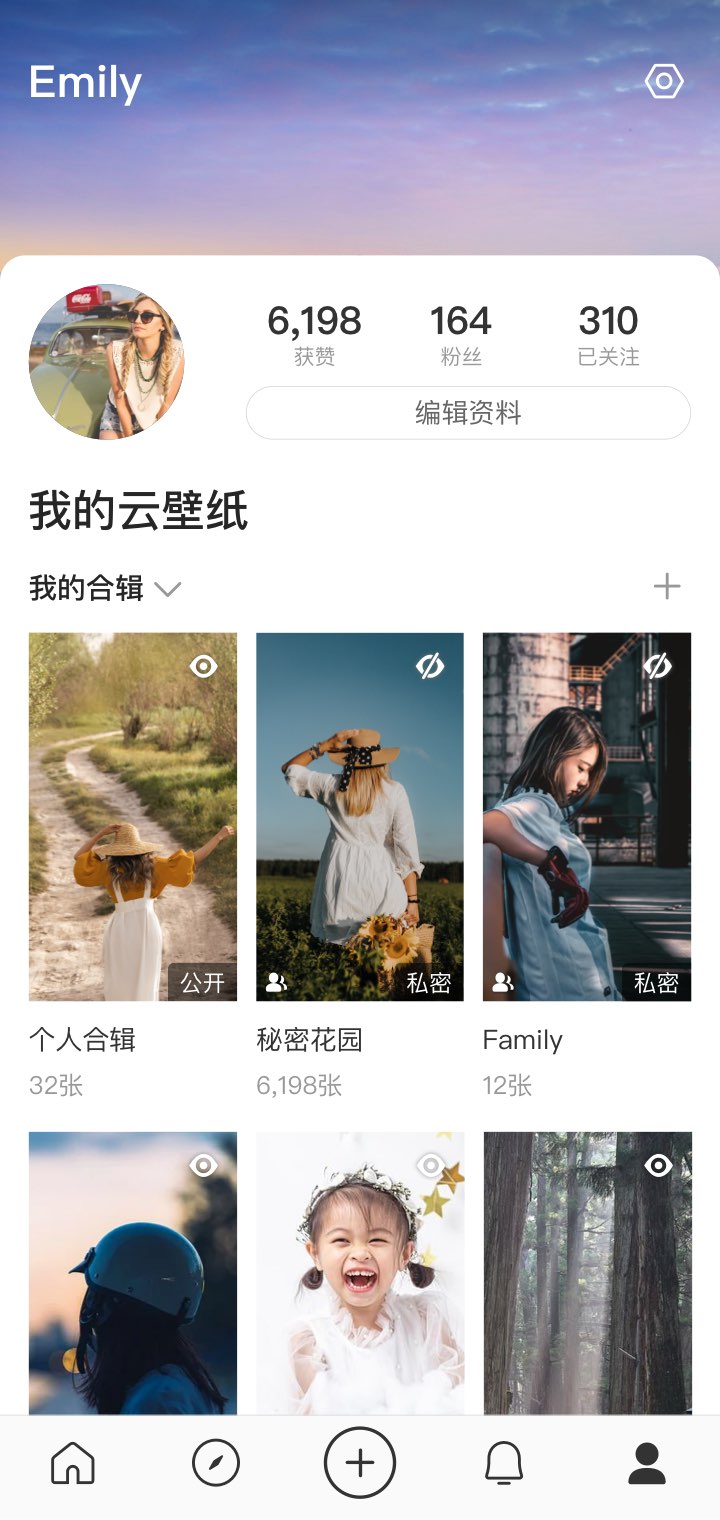Go to the home tab

(73, 1464)
